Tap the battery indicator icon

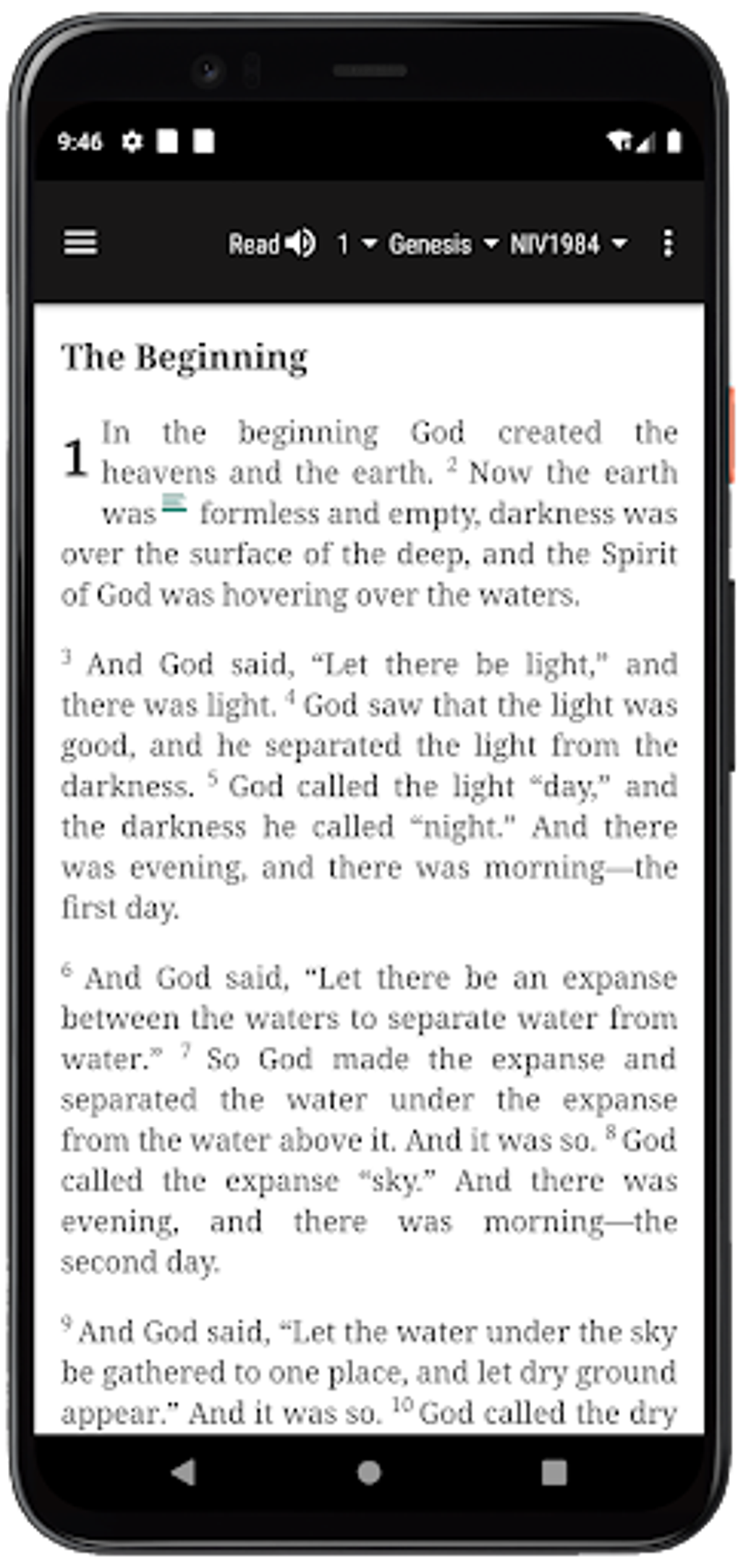point(675,140)
